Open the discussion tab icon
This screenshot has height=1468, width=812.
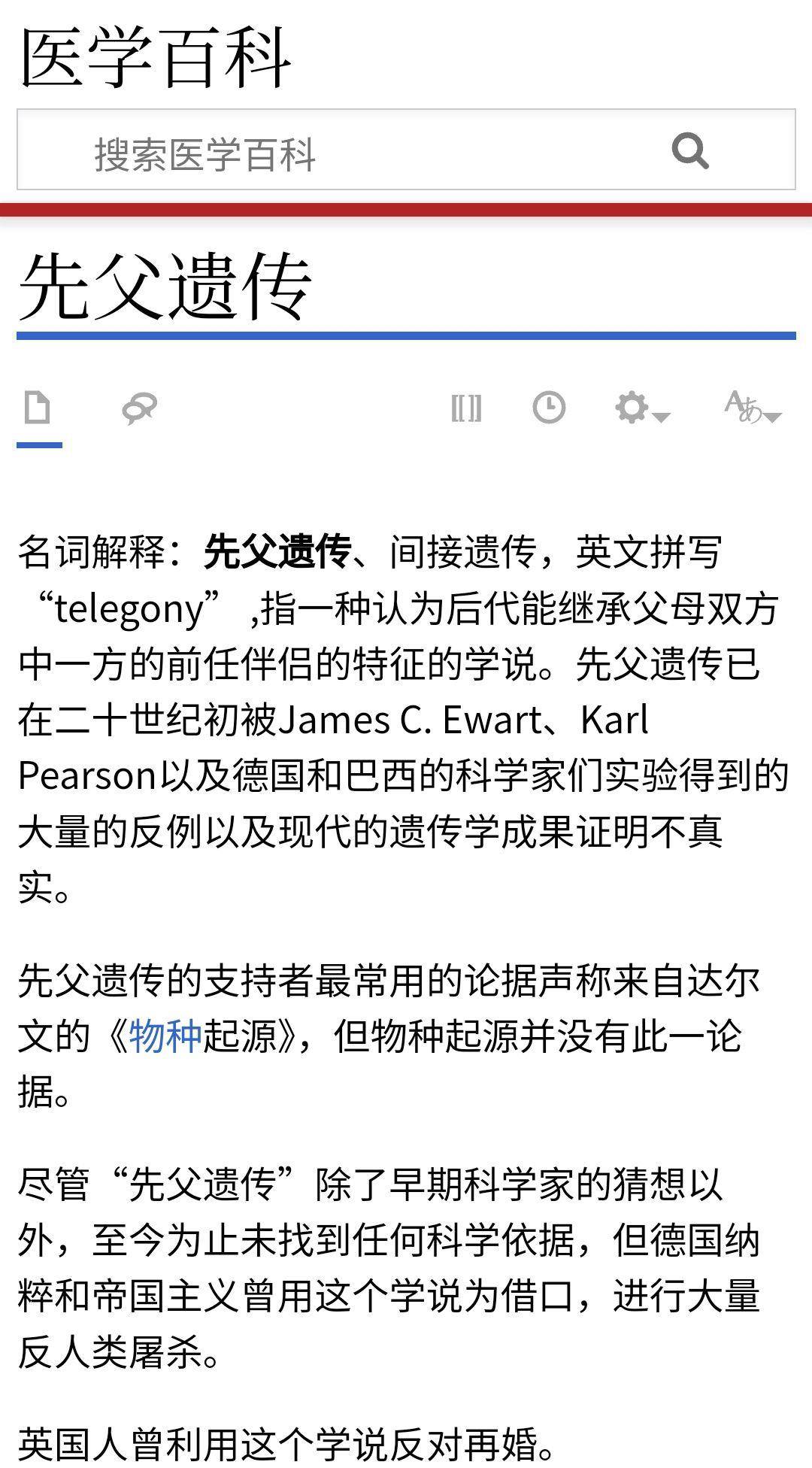click(x=140, y=408)
